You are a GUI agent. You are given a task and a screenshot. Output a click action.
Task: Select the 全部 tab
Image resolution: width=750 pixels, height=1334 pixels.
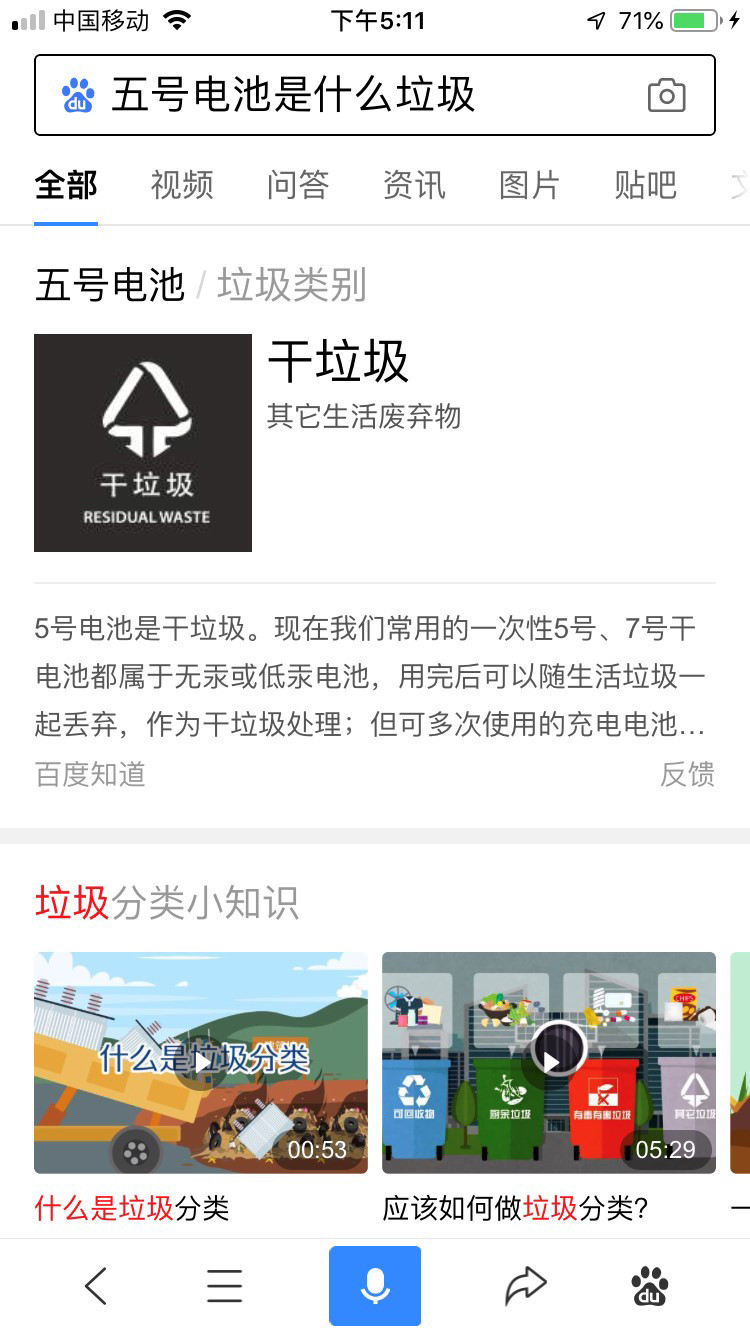(66, 185)
